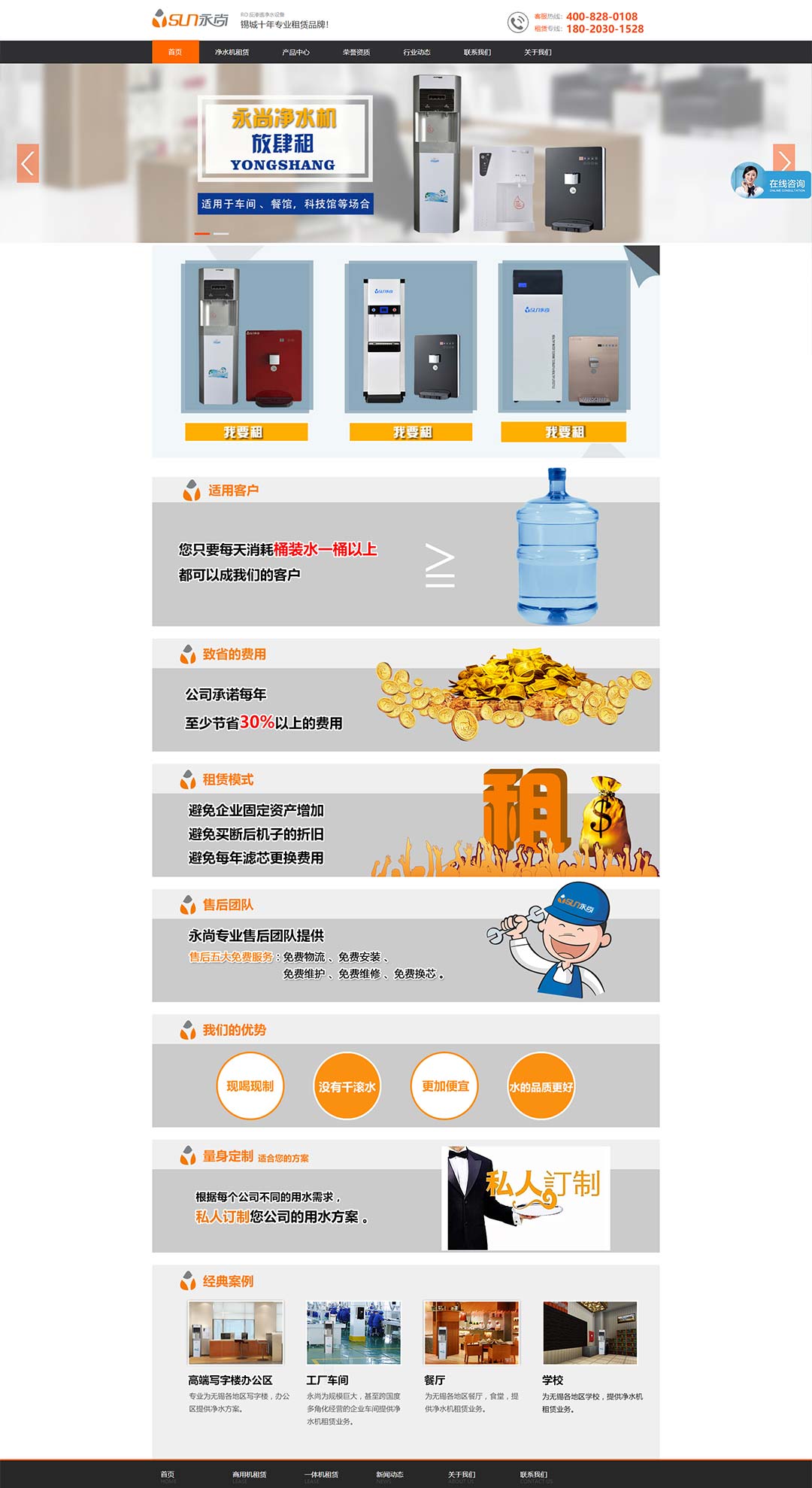Go to 新闻动态 in the footer menu

(x=389, y=1474)
